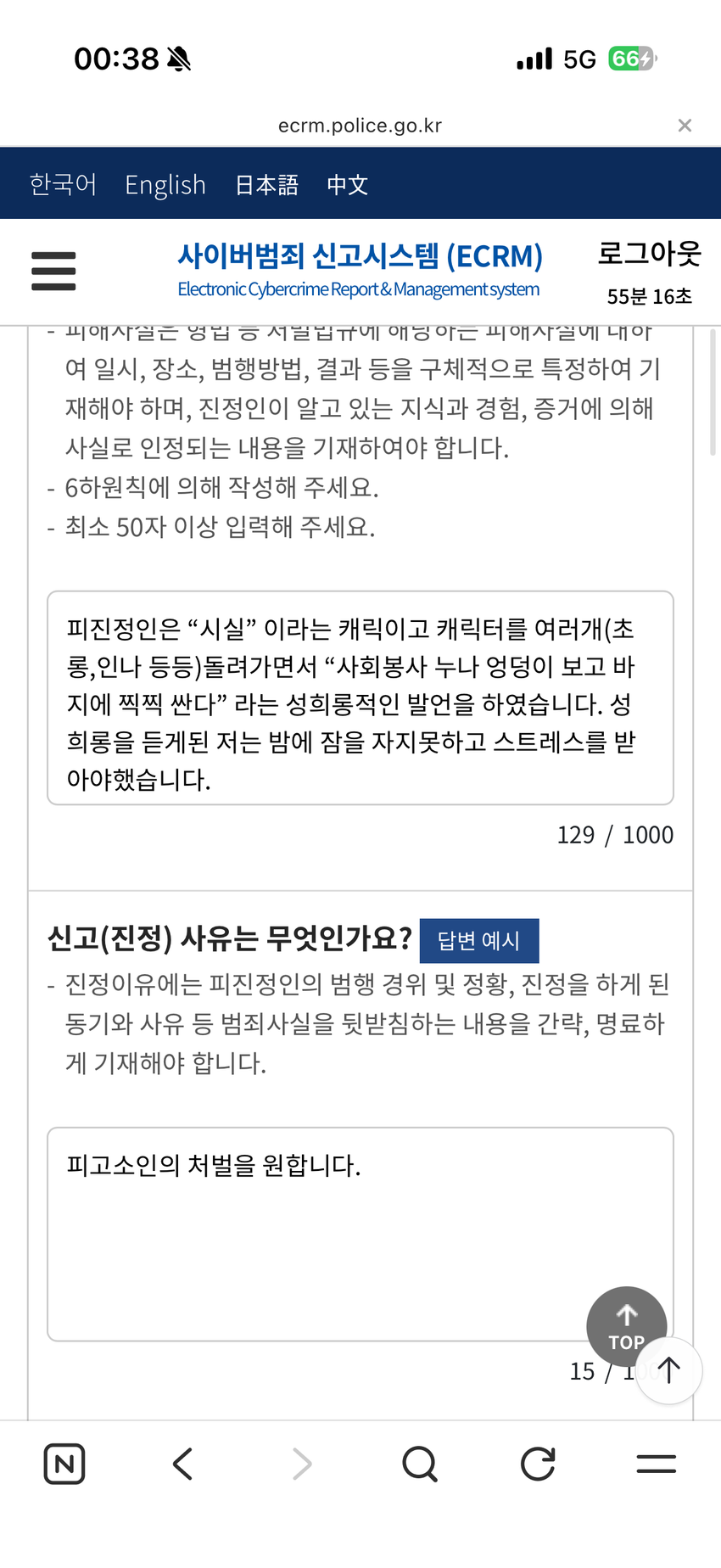
Task: Tap 로그아웃 to log out
Action: (649, 253)
